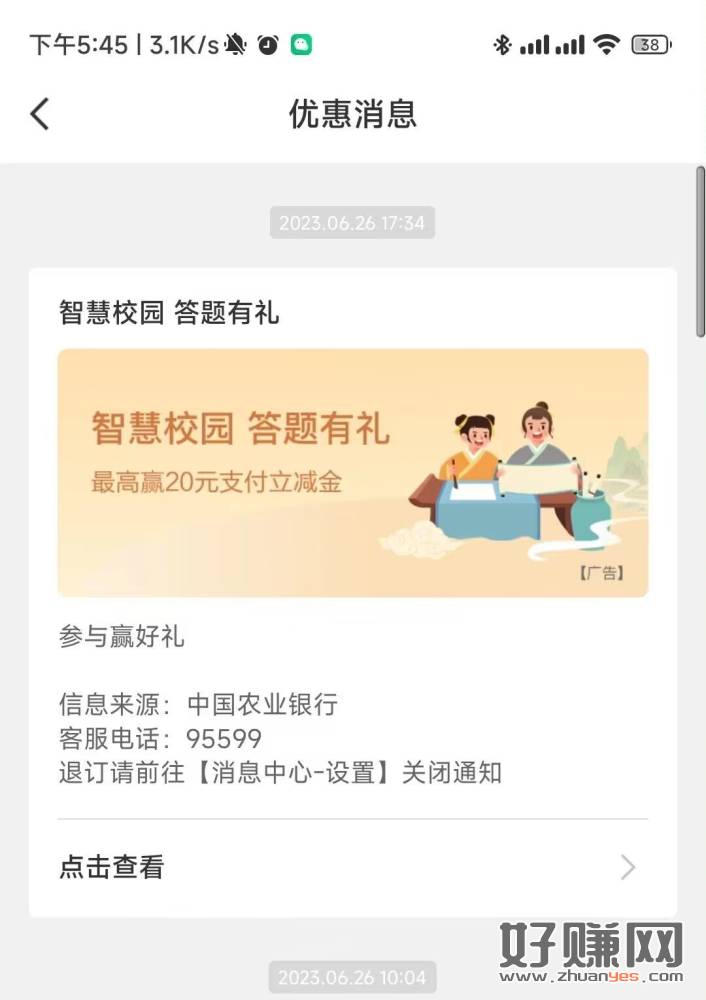Tap 点击查看 to view details

[352, 867]
